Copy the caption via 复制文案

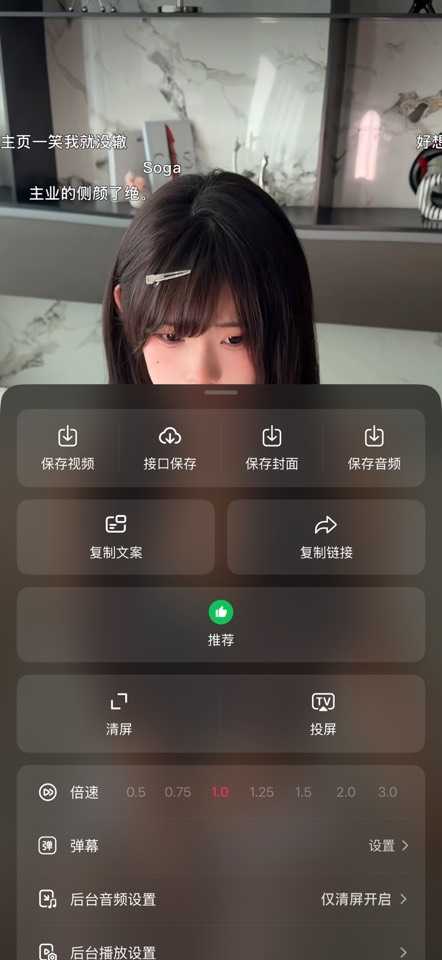(x=116, y=537)
